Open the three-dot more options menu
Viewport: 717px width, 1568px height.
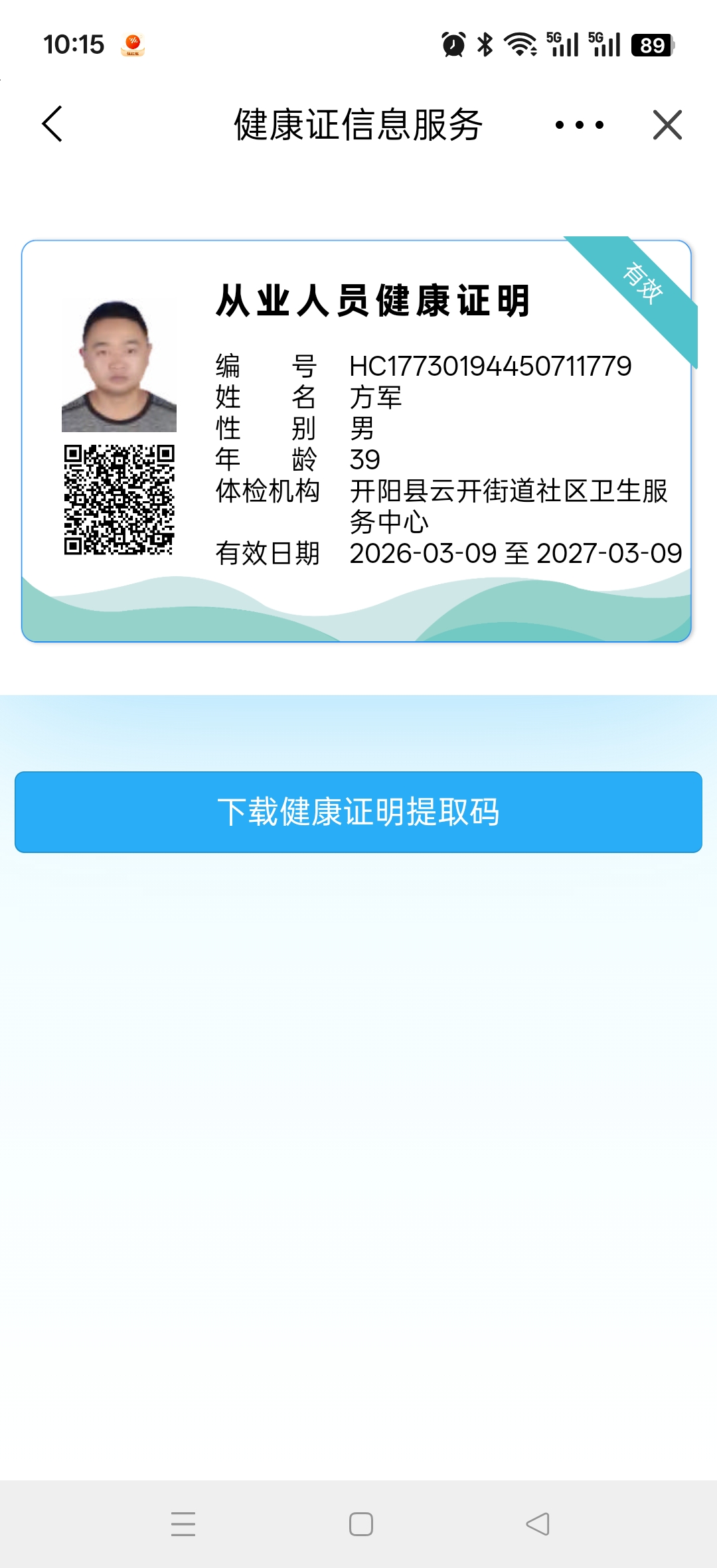pyautogui.click(x=580, y=125)
